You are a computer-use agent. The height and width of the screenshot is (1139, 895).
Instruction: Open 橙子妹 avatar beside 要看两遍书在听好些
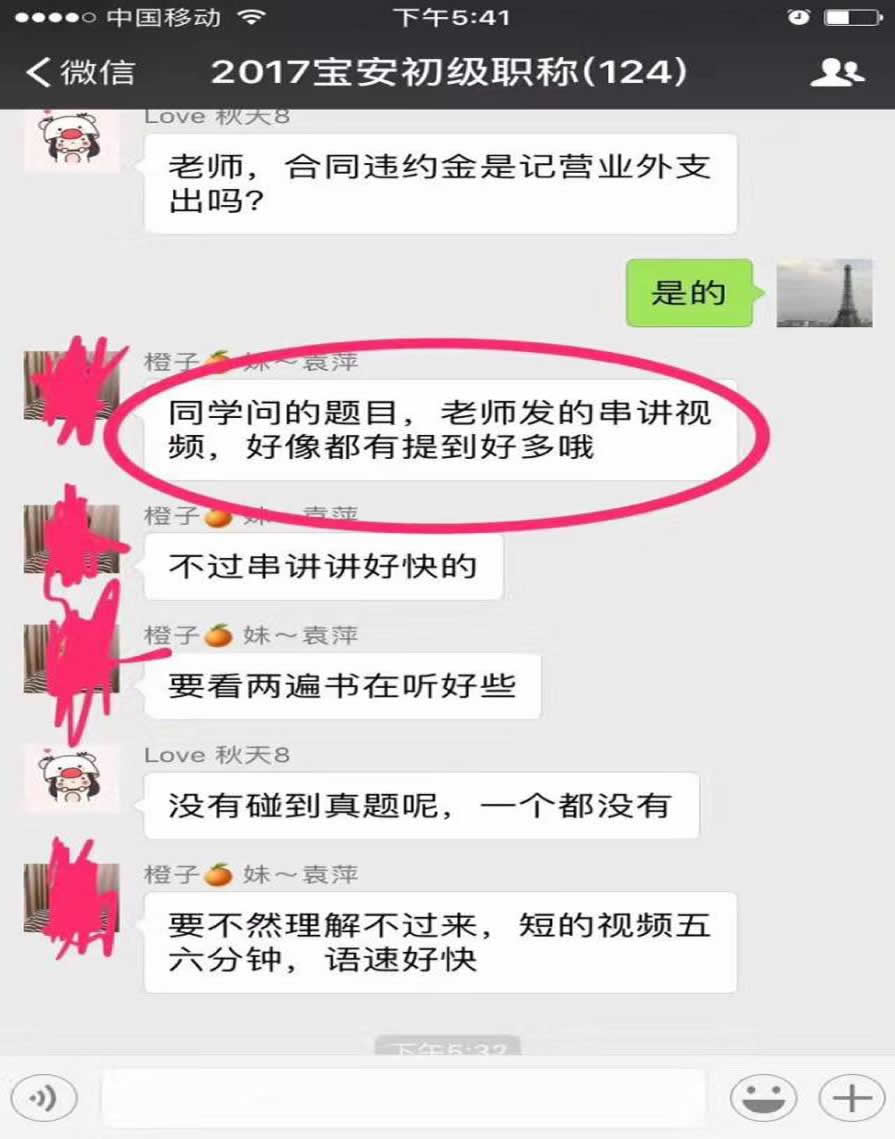[x=71, y=660]
